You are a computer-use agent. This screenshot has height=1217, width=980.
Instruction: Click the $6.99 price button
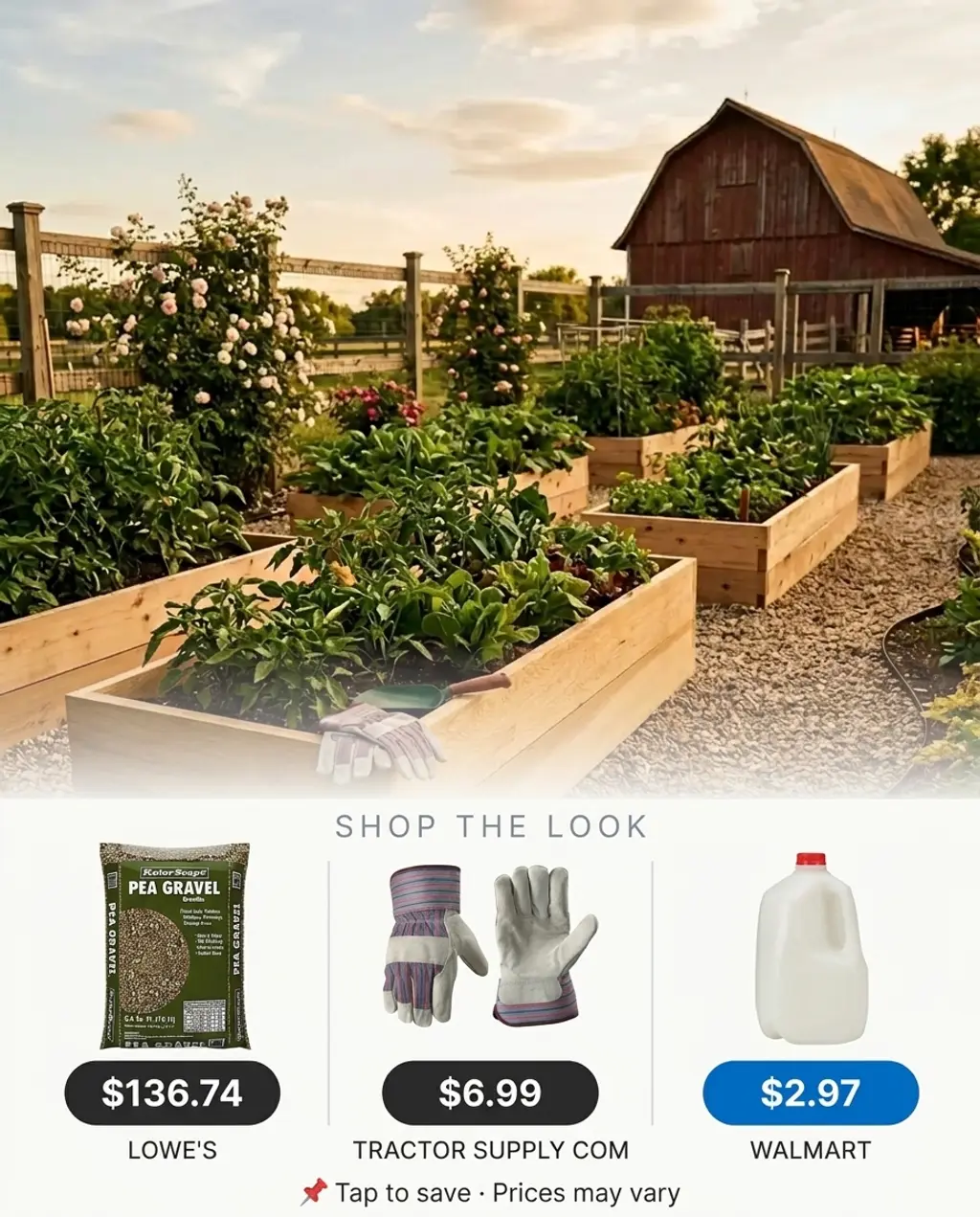point(490,1090)
